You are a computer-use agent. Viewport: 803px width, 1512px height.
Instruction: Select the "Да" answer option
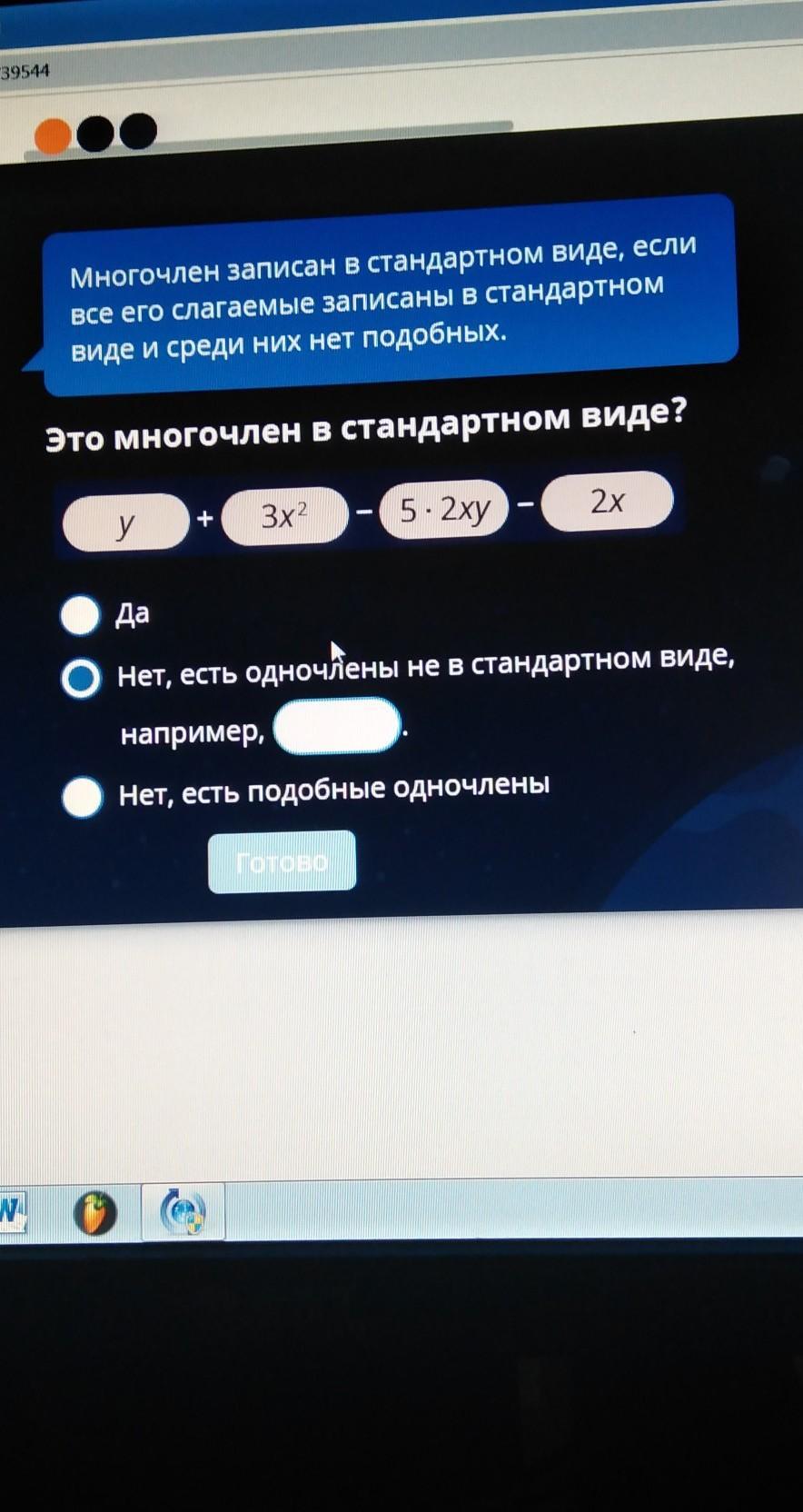point(80,615)
